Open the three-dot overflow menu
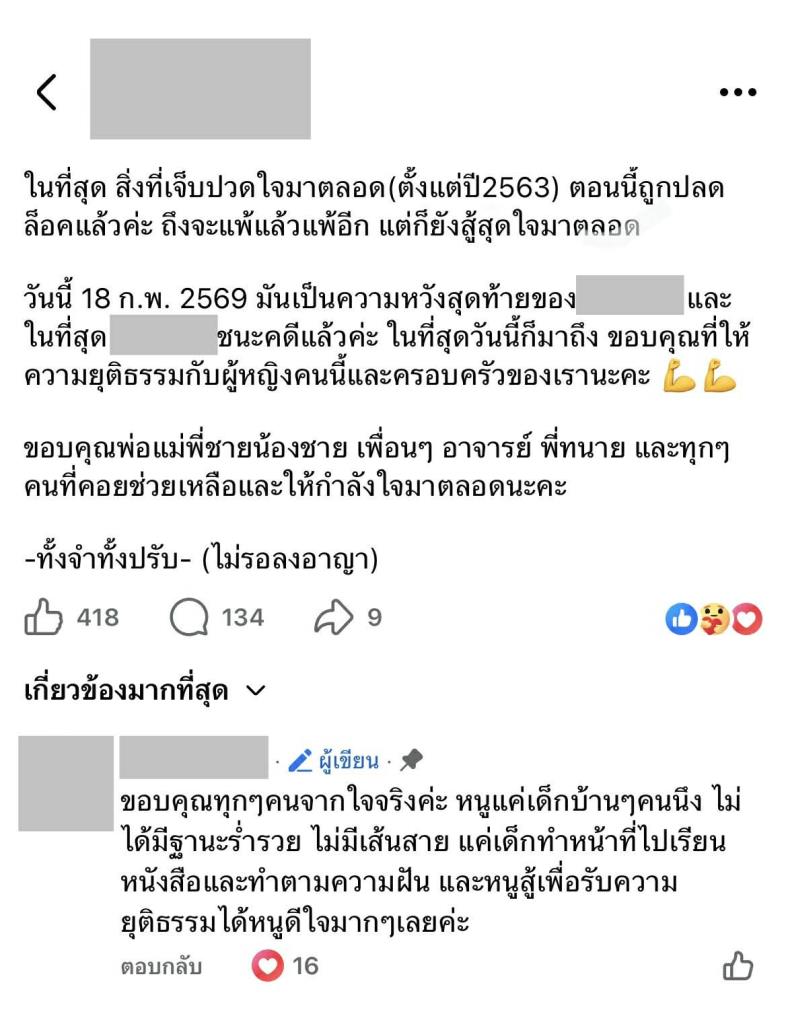786x1024 pixels. [738, 92]
